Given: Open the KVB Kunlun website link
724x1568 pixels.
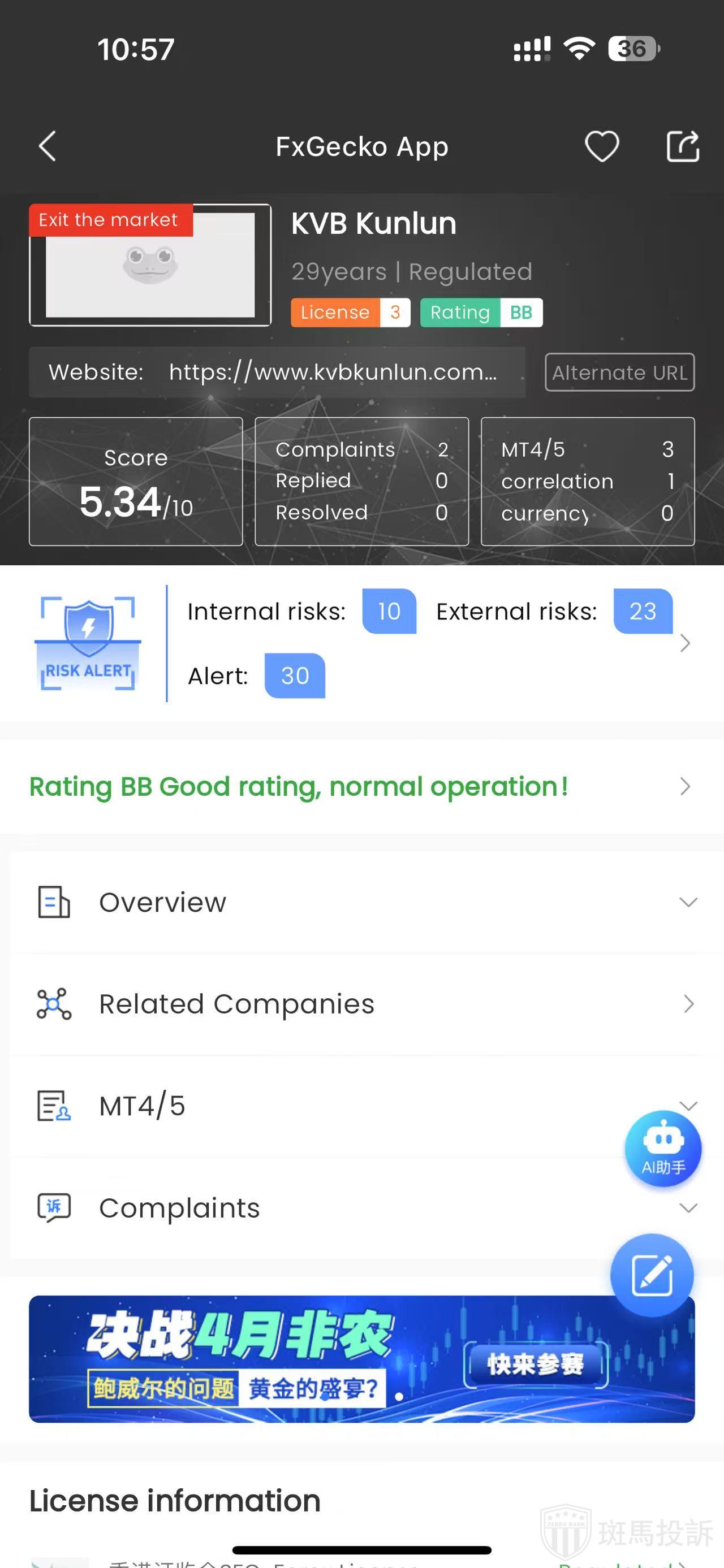Looking at the screenshot, I should [x=333, y=372].
